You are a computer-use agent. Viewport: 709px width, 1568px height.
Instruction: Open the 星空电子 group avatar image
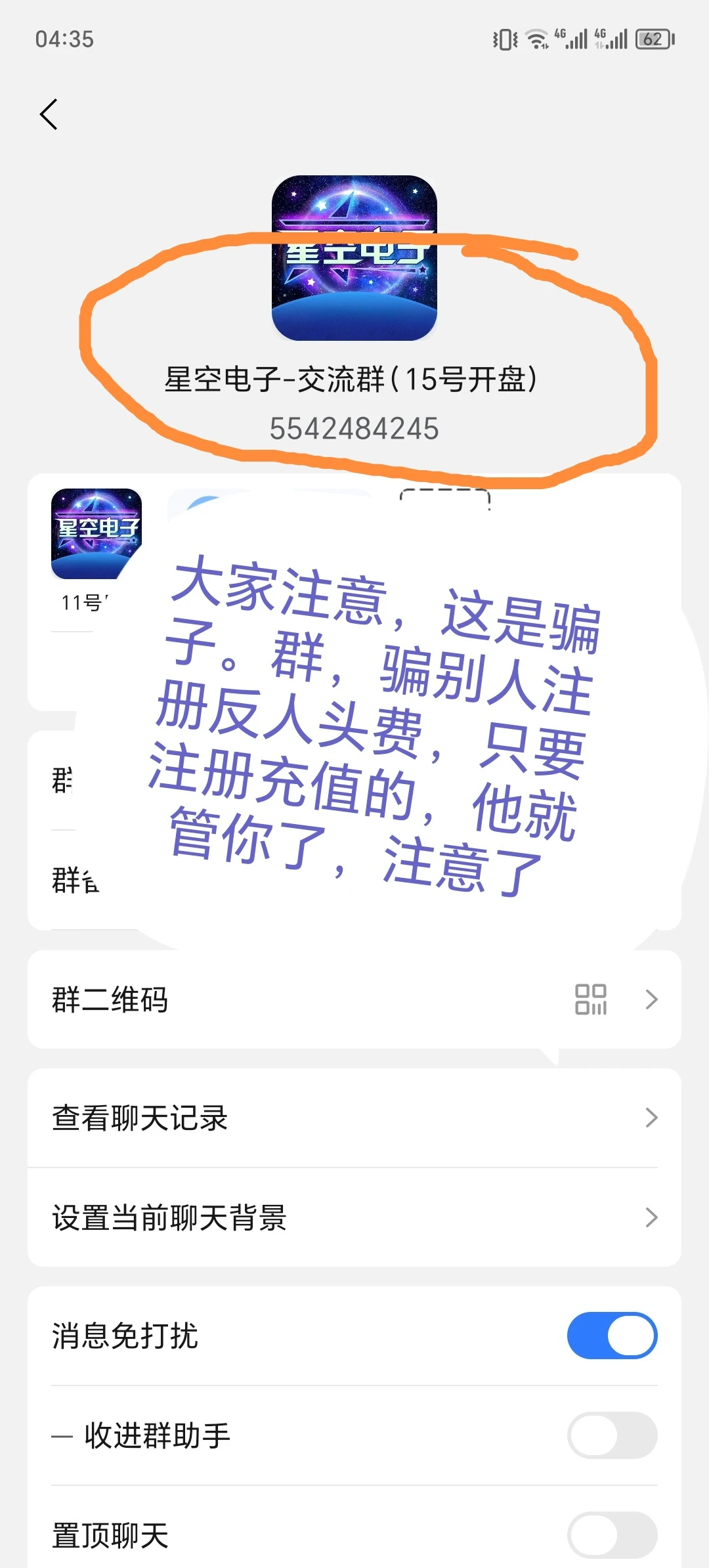[x=354, y=258]
